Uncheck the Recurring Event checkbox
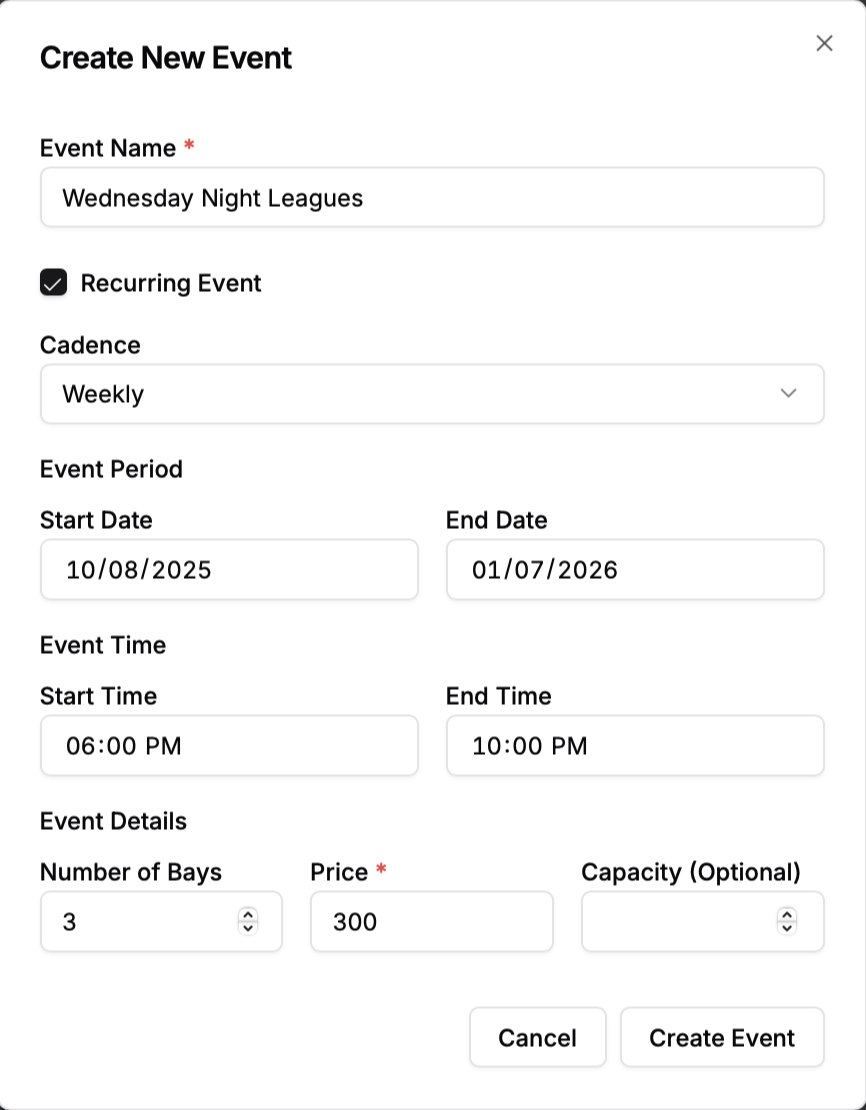This screenshot has width=866, height=1110. point(51,284)
